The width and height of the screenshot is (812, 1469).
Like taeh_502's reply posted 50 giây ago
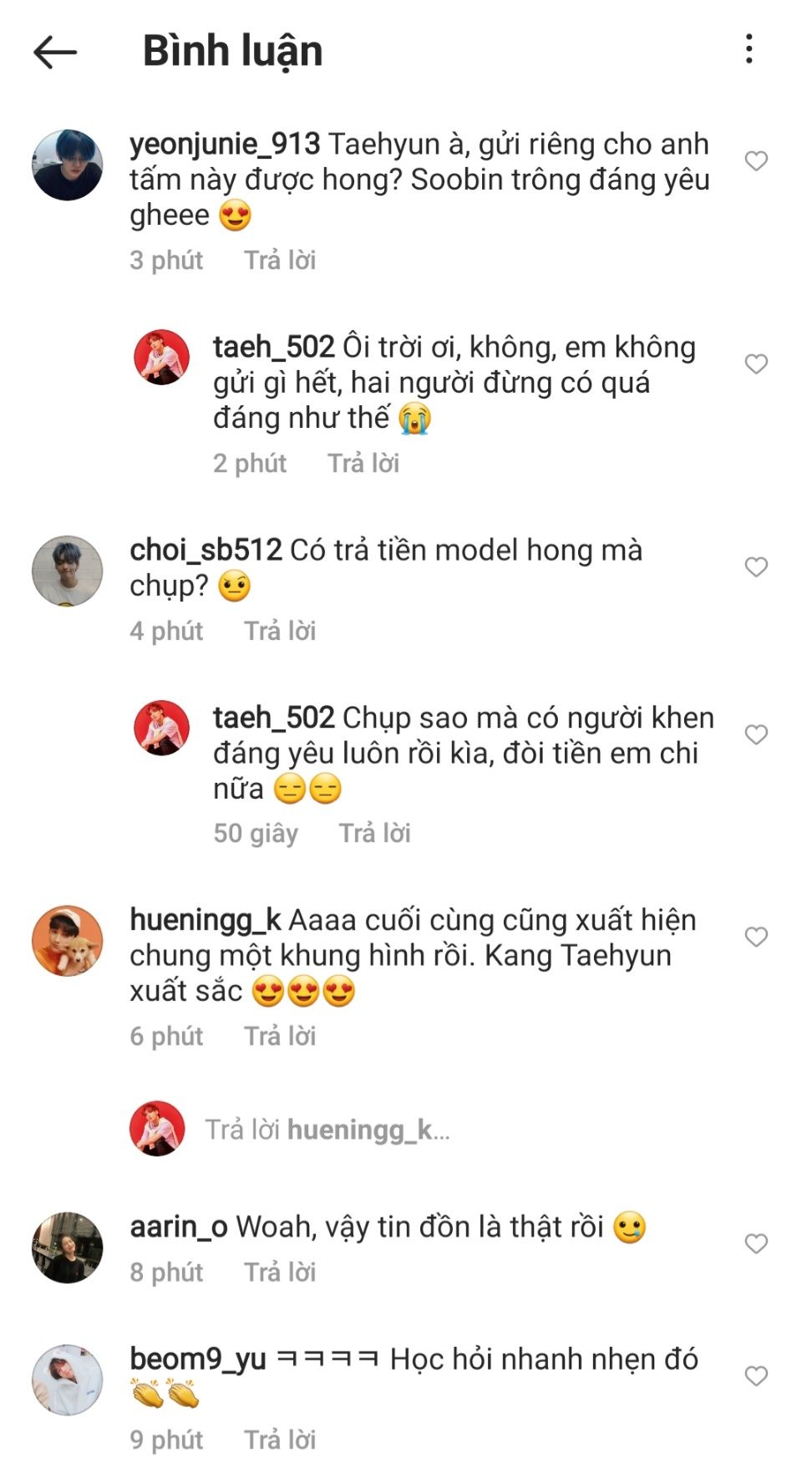pos(756,734)
